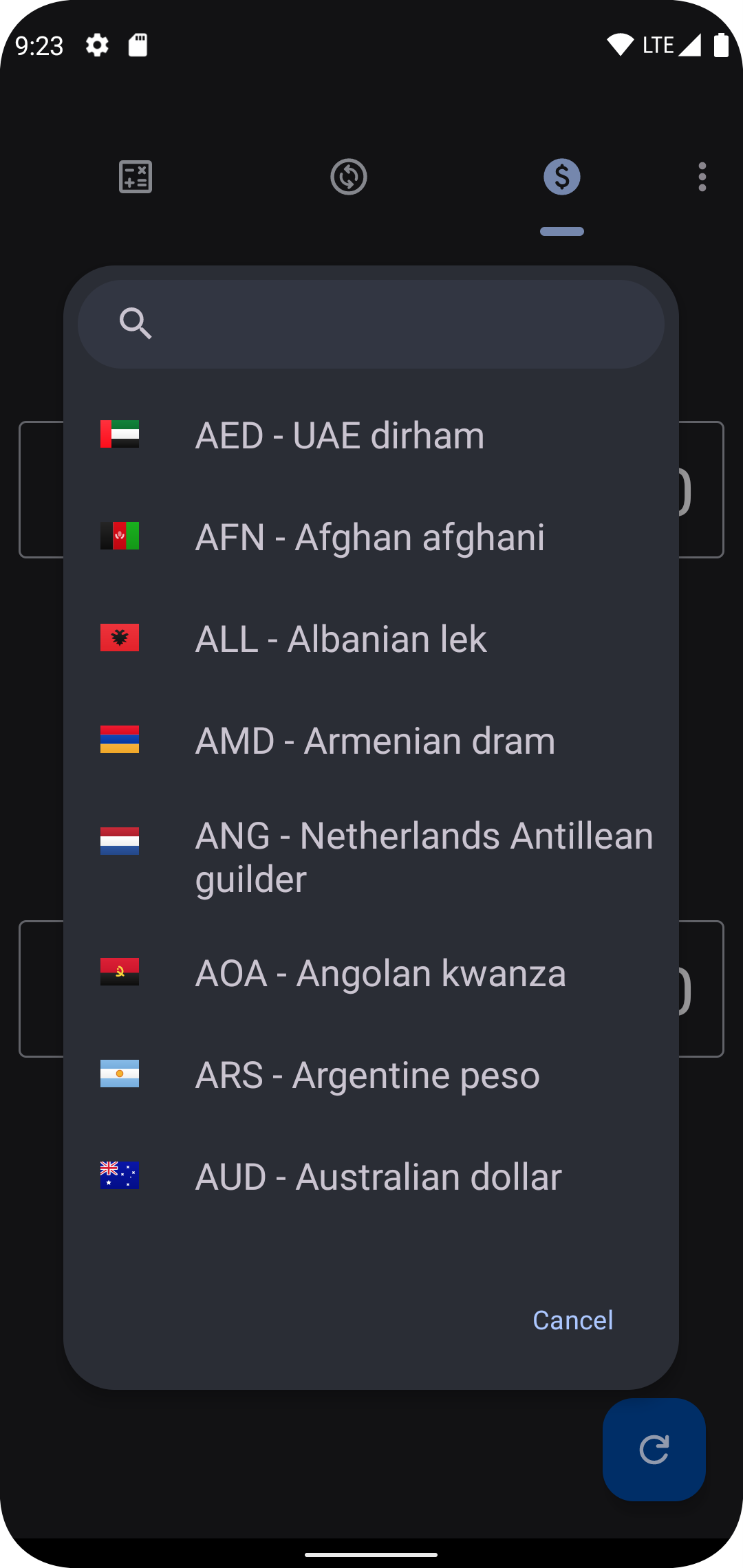Switch to the calculator tab
This screenshot has width=743, height=1568.
click(136, 177)
